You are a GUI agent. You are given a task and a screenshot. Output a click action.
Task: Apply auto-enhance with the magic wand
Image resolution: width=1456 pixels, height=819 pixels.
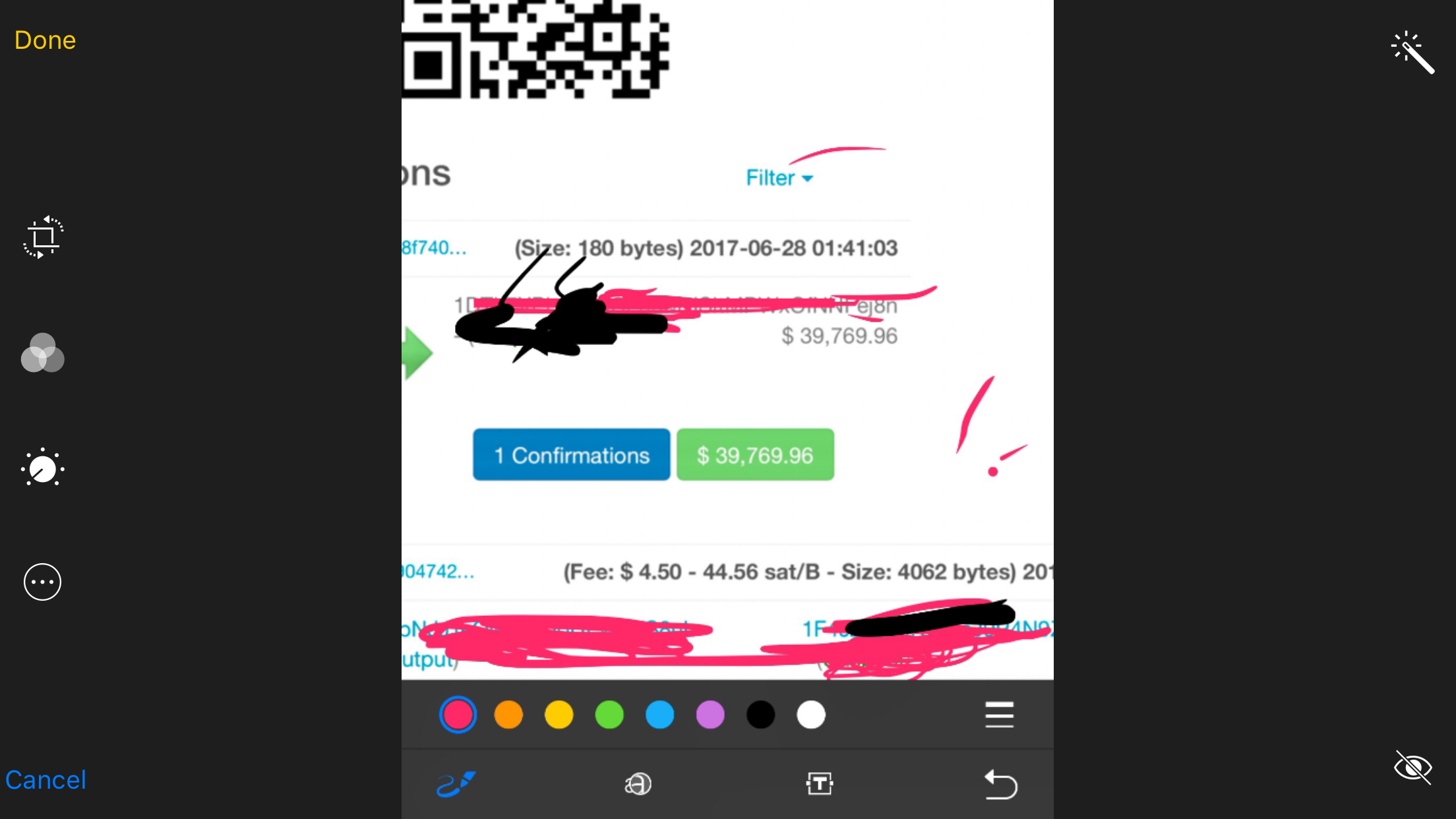pyautogui.click(x=1412, y=52)
